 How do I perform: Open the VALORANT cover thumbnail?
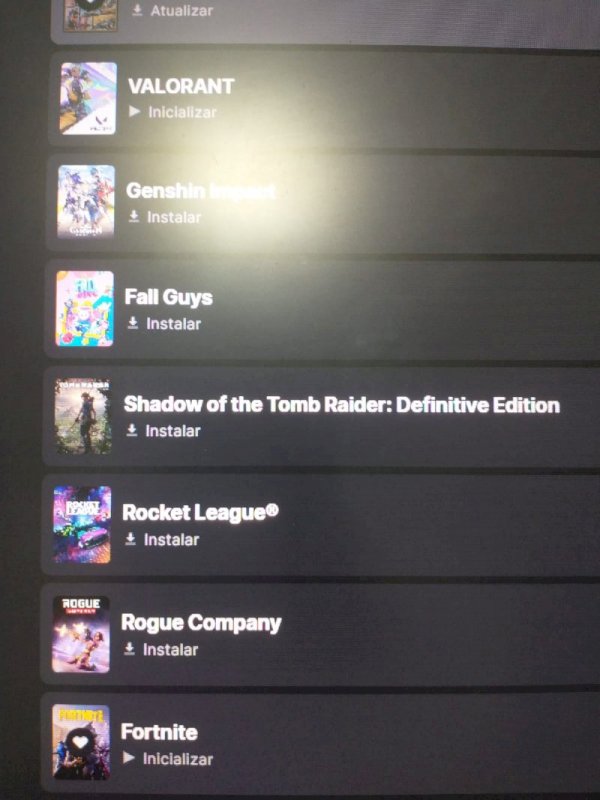tap(88, 98)
